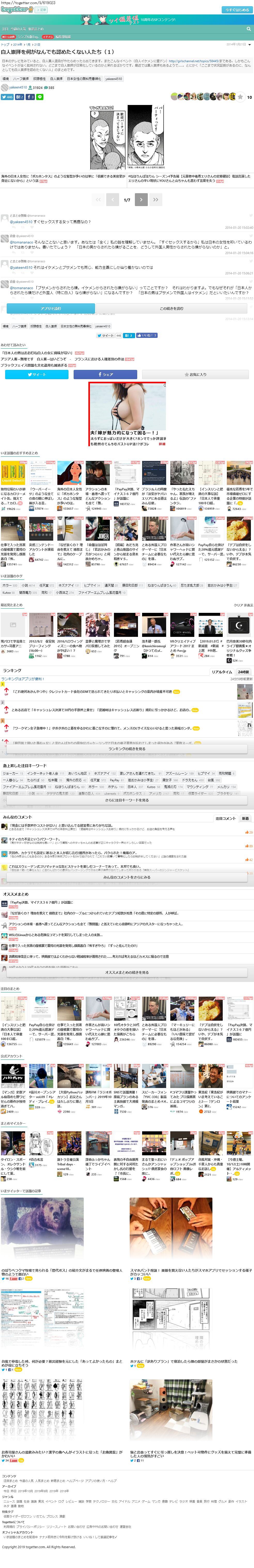254x1568 pixels.
Task: Tap the search magnifier icon
Action: 249,29
